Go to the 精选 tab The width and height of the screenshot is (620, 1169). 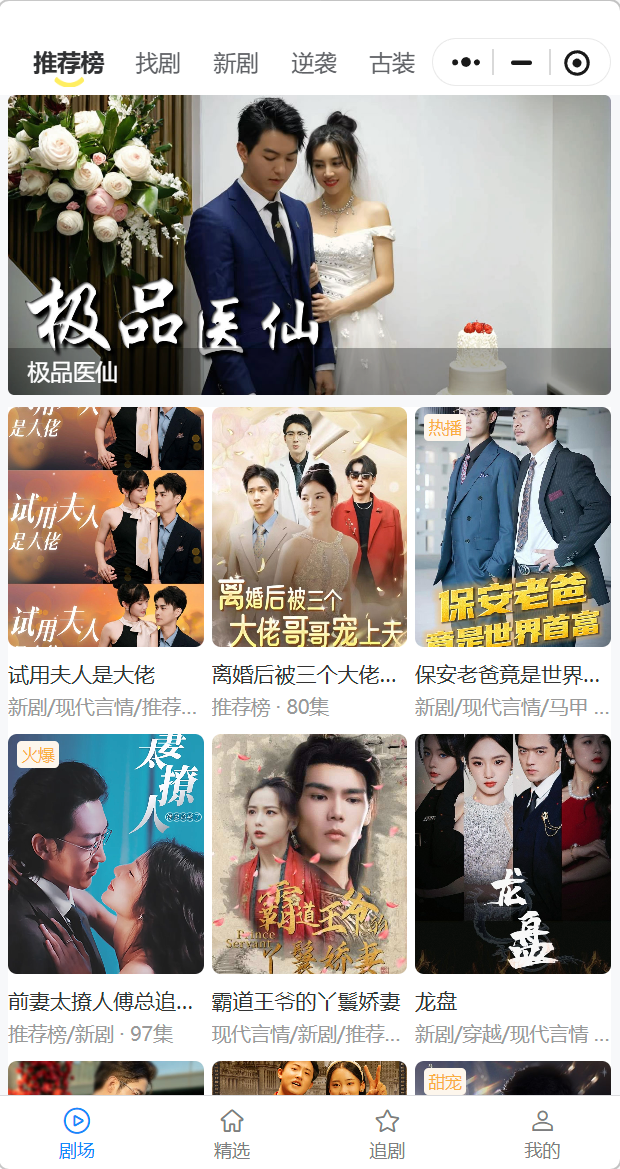pos(232,1133)
